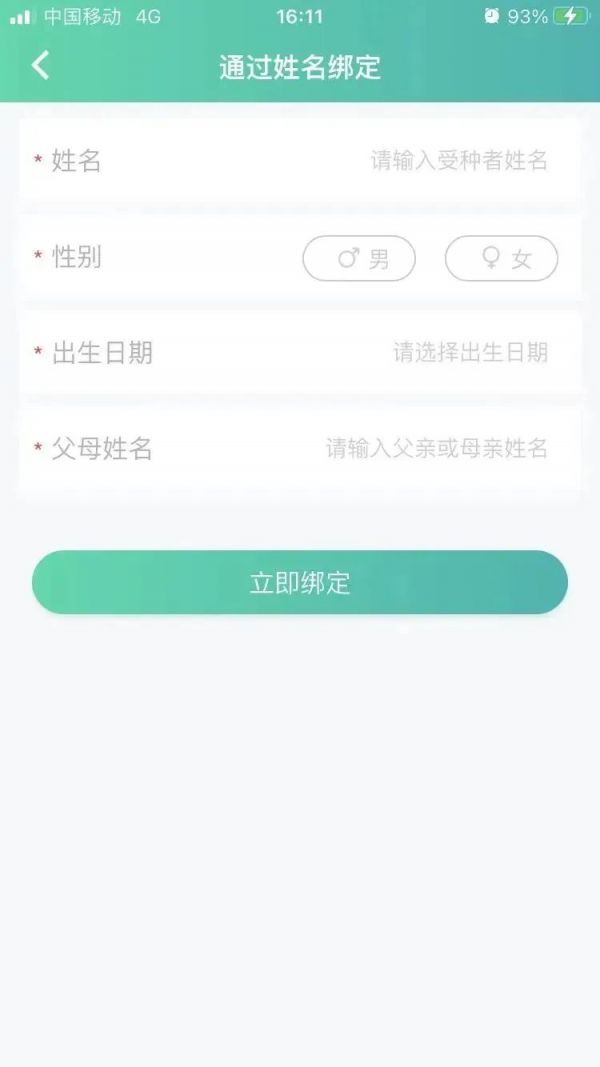
Task: Tap the 立即绑定 button
Action: (x=300, y=583)
